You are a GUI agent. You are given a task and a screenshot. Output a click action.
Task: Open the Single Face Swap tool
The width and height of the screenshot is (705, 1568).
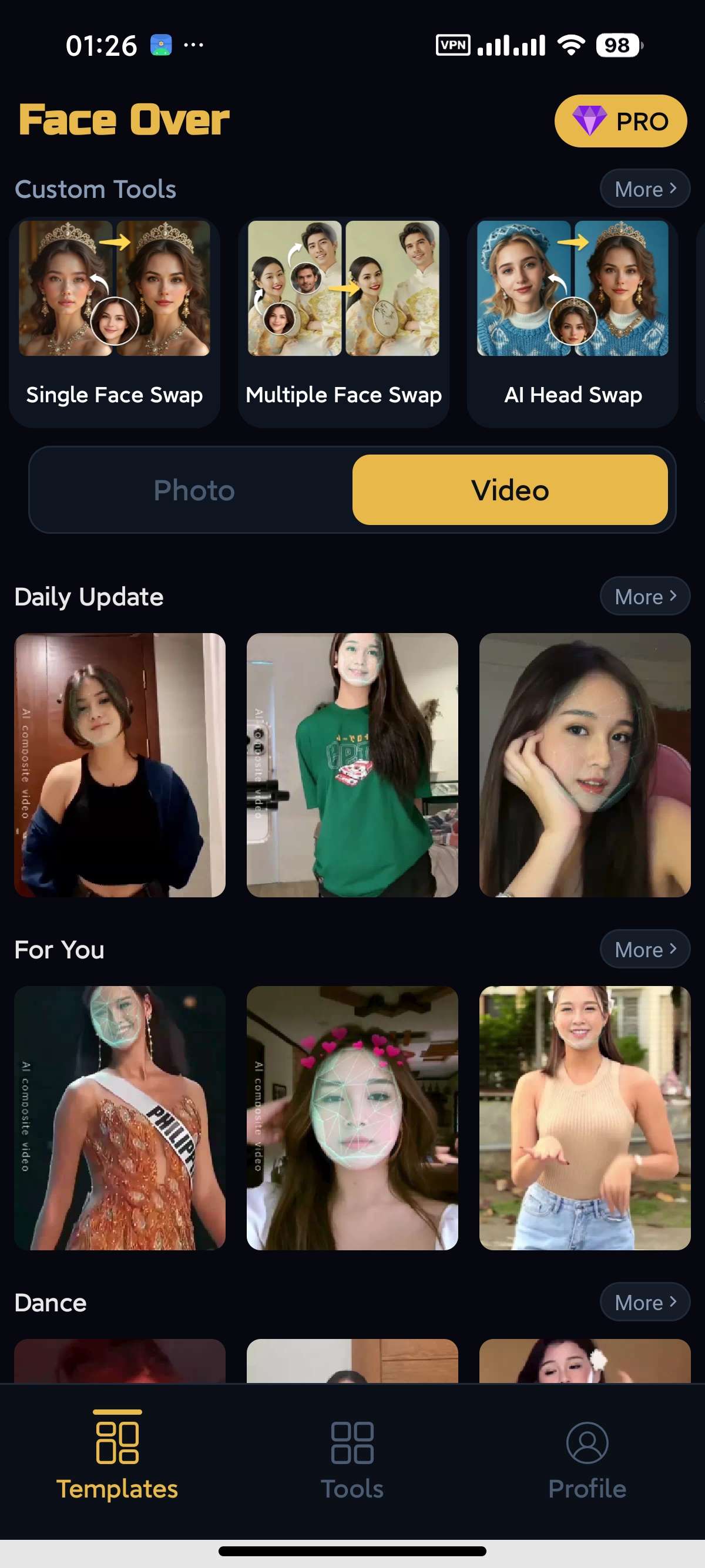[x=115, y=322]
